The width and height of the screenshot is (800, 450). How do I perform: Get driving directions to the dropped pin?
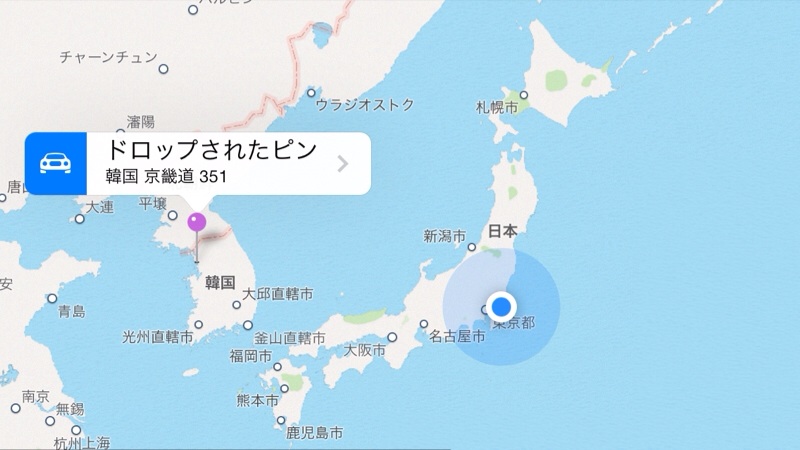(x=55, y=163)
